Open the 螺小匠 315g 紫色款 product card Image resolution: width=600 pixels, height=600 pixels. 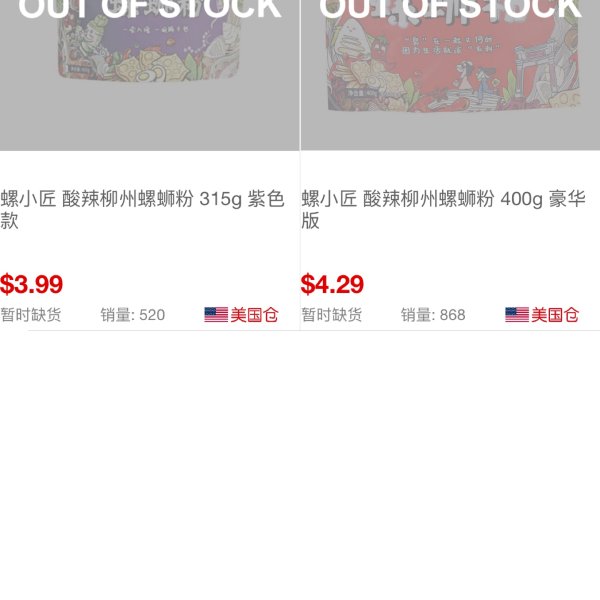[x=142, y=209]
